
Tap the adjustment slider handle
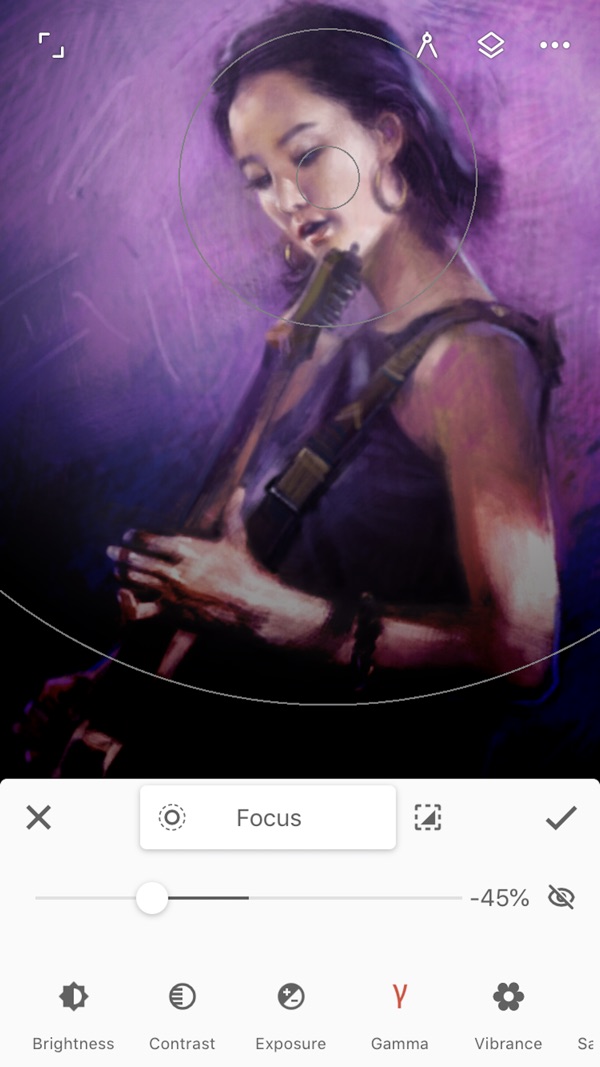152,898
